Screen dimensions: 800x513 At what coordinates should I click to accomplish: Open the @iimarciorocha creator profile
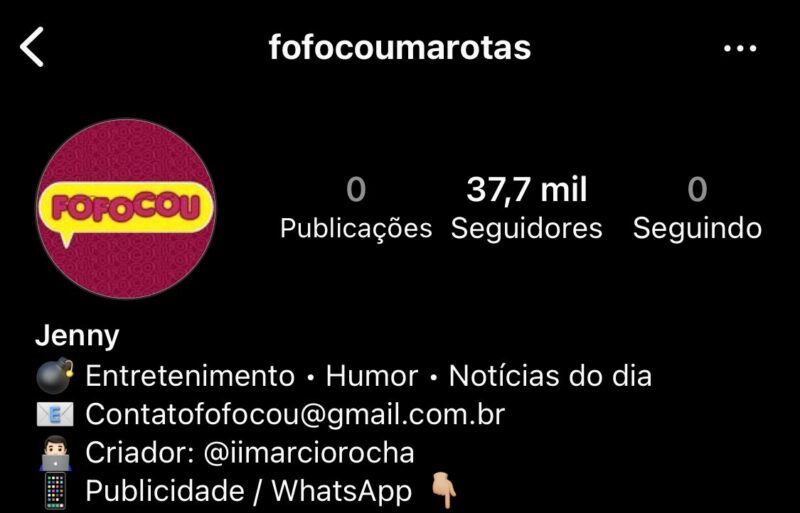(308, 452)
